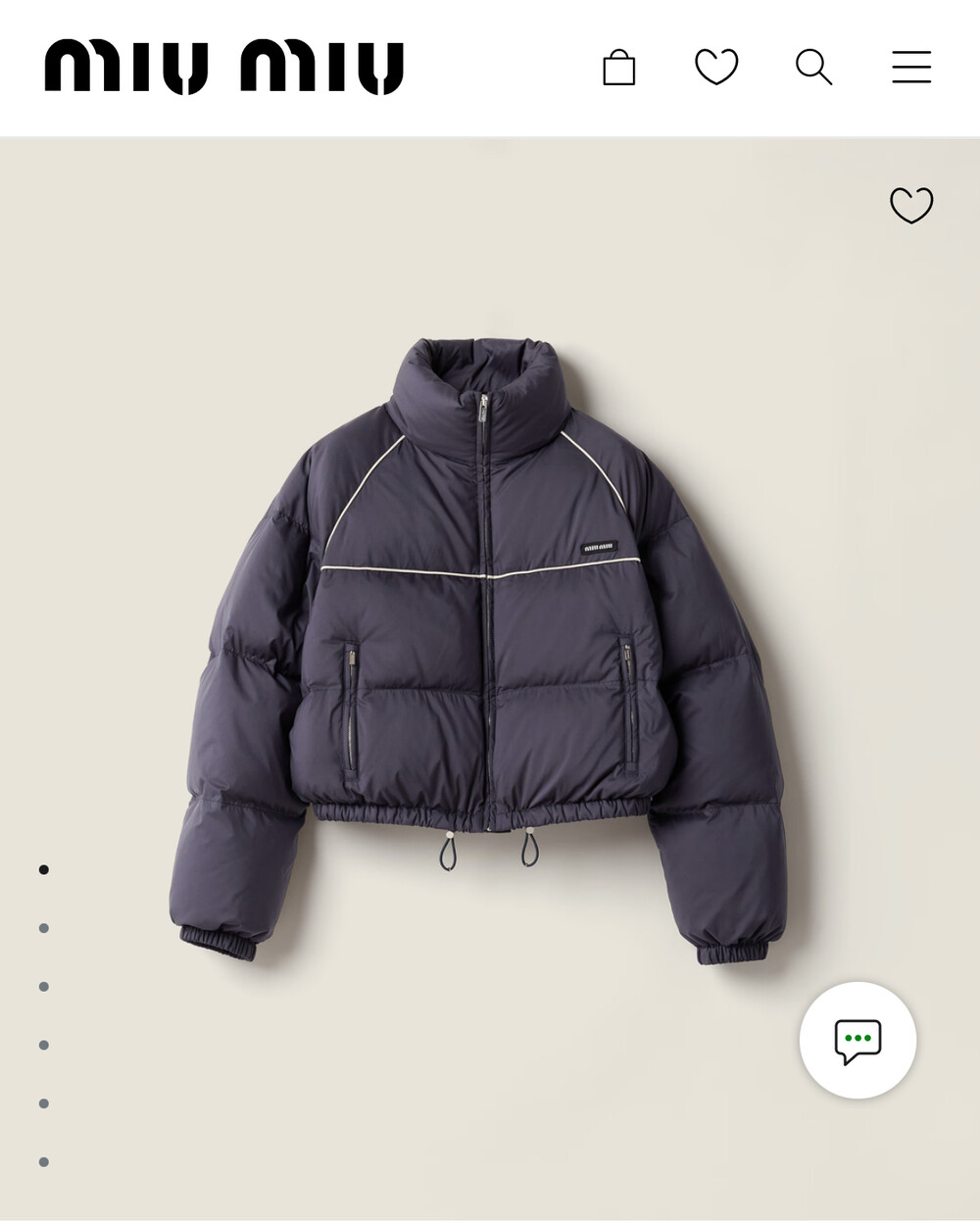Open the search magnifier
980x1223 pixels.
coord(813,68)
